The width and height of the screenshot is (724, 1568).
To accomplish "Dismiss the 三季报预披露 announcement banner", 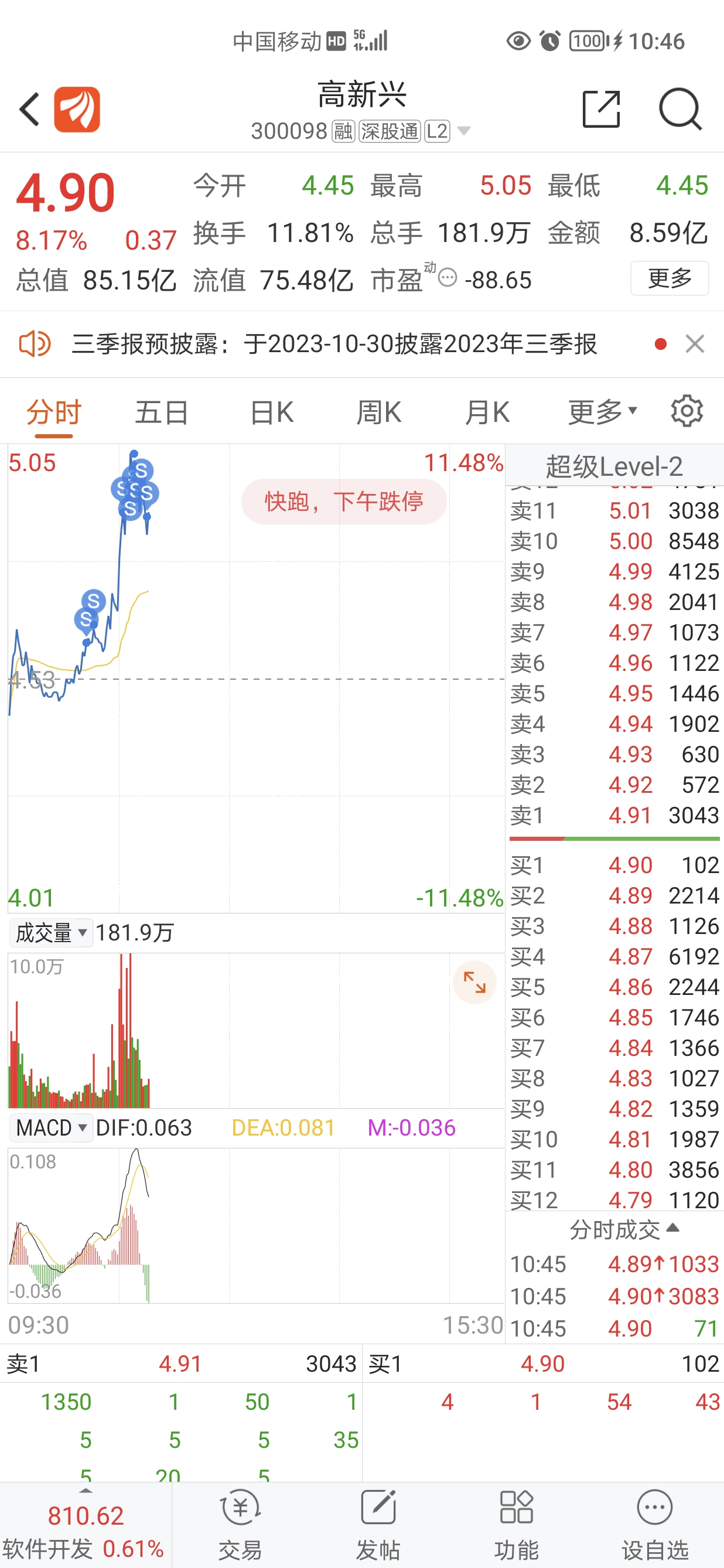I will point(695,344).
